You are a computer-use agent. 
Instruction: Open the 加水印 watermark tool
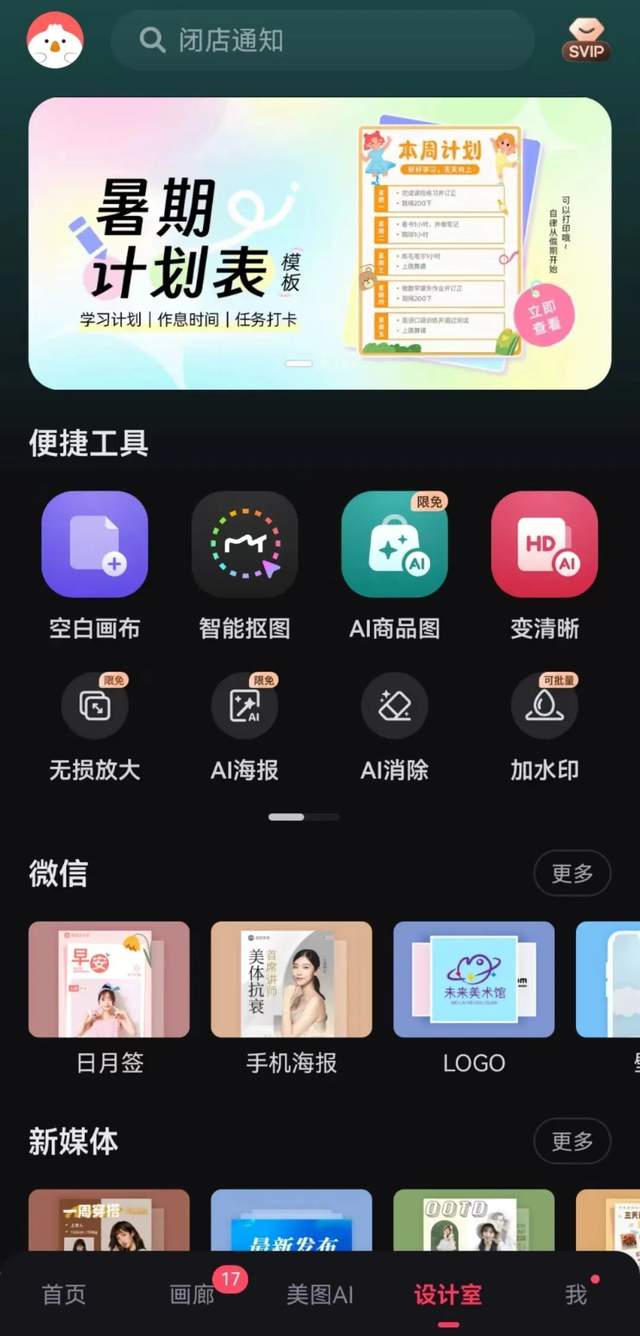[x=544, y=707]
